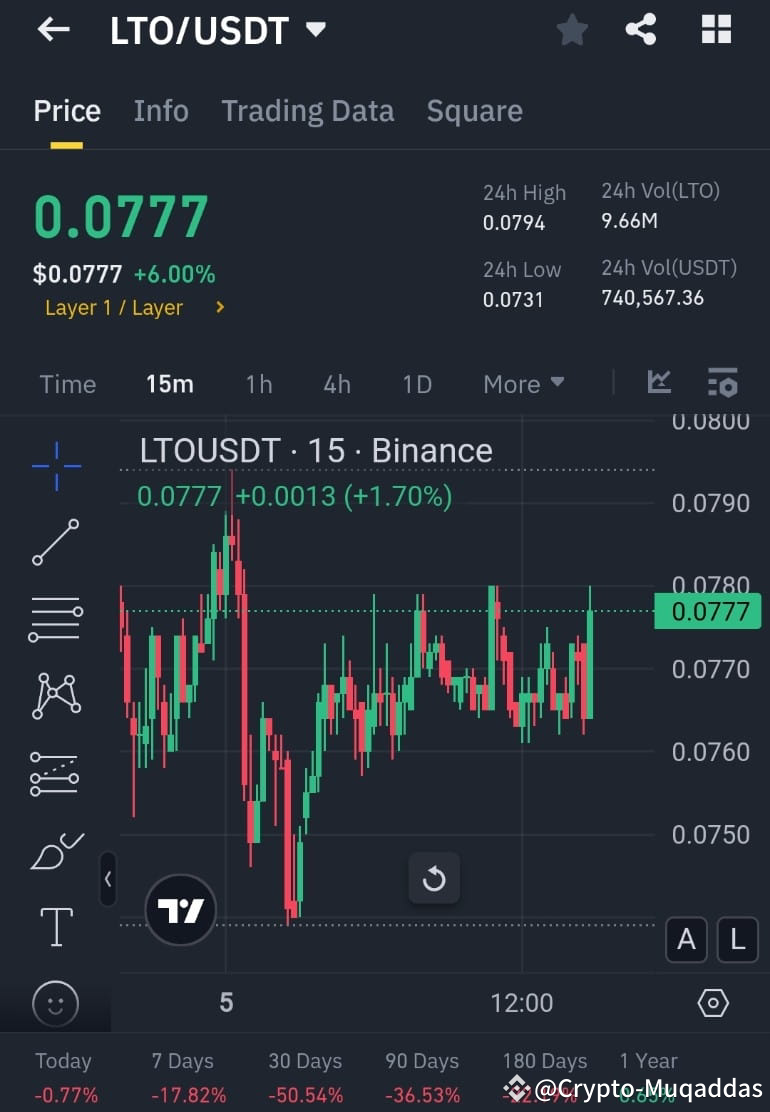Open the More interval dropdown
Viewport: 770px width, 1112px height.
(523, 383)
